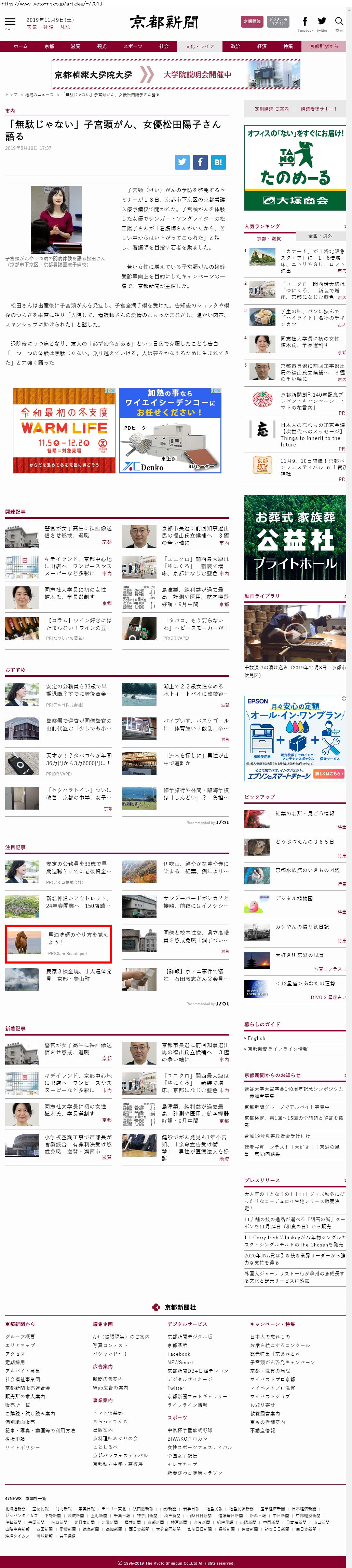Open the English guide link
Viewport: 352px width, 1568px height.
coord(256,1038)
